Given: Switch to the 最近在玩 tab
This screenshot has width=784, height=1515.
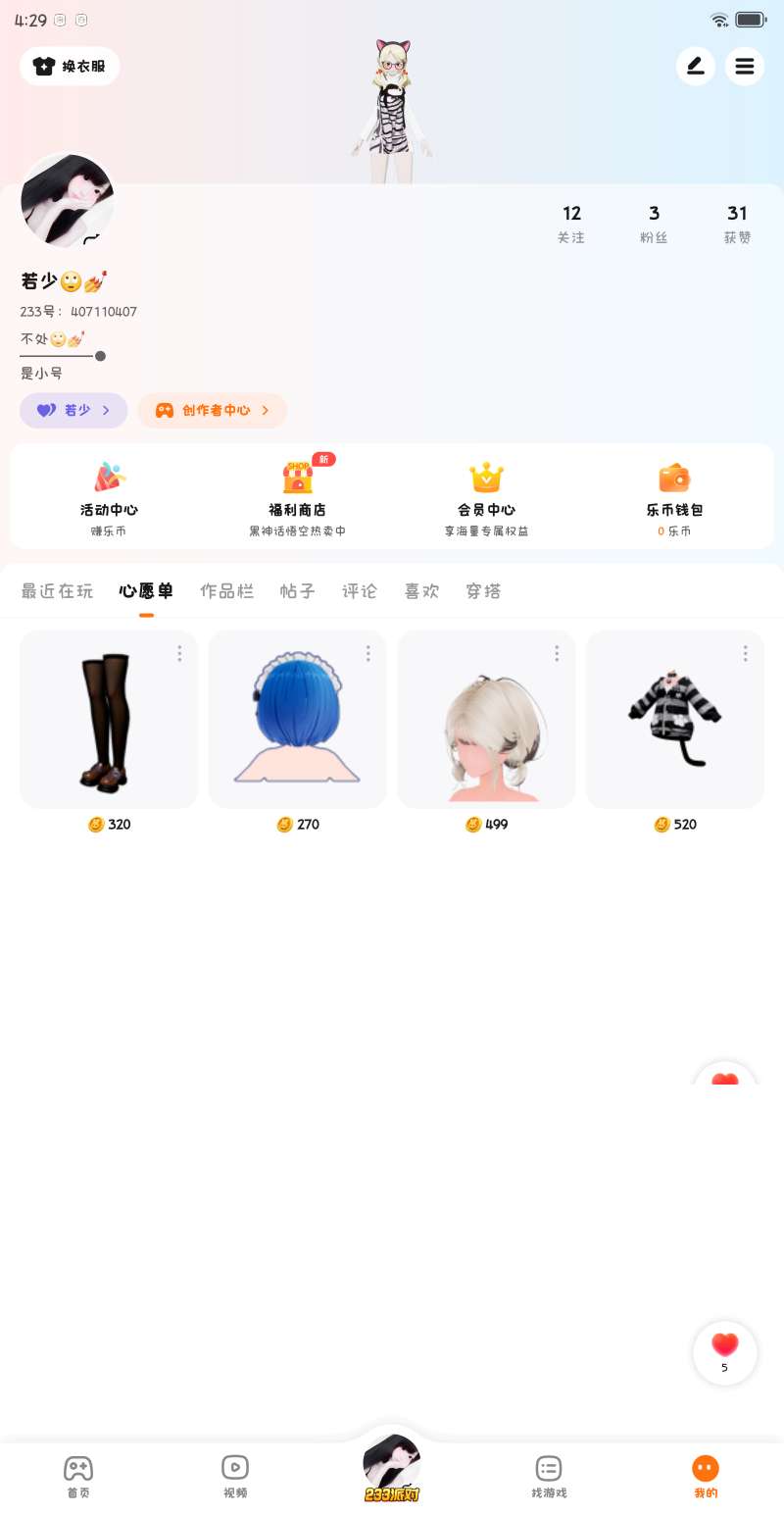Looking at the screenshot, I should (57, 591).
